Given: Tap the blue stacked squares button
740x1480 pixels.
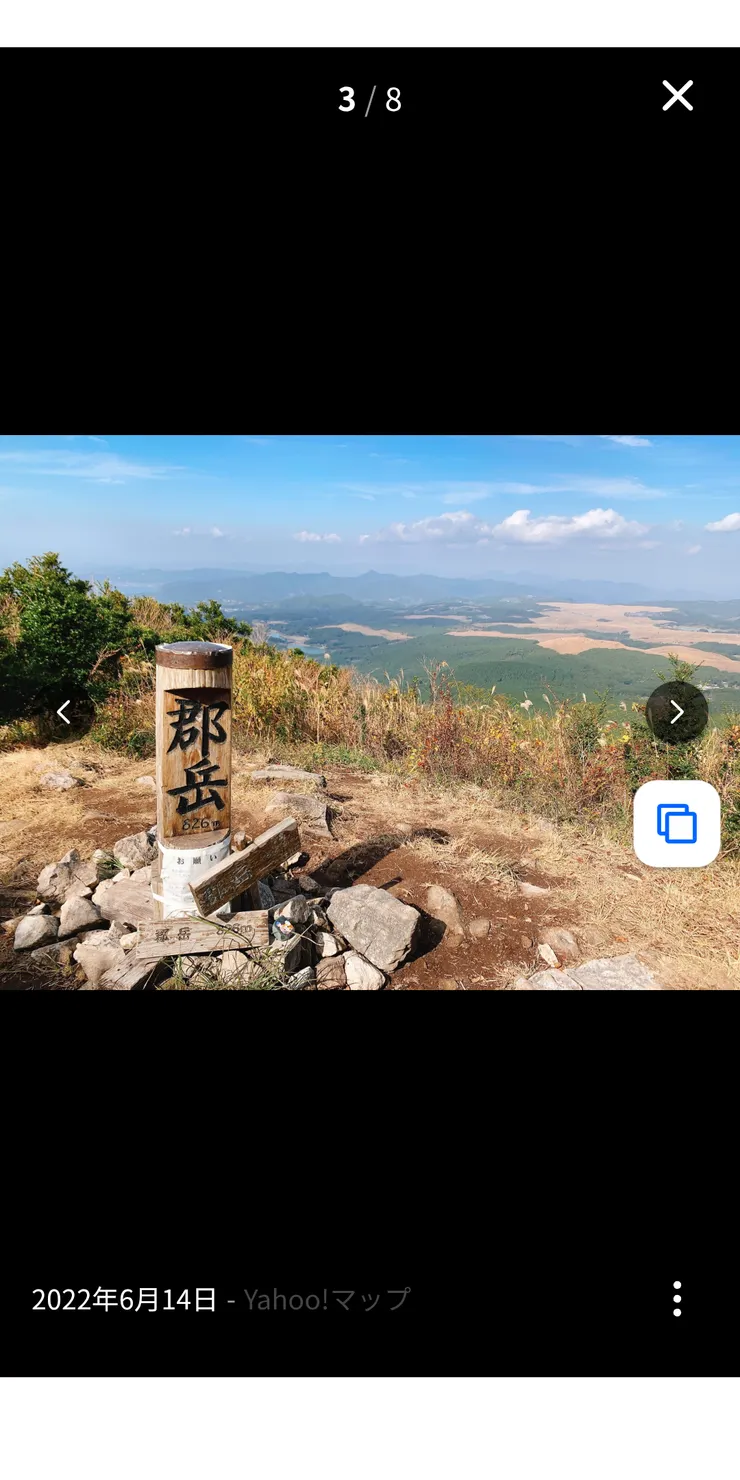Looking at the screenshot, I should [677, 824].
